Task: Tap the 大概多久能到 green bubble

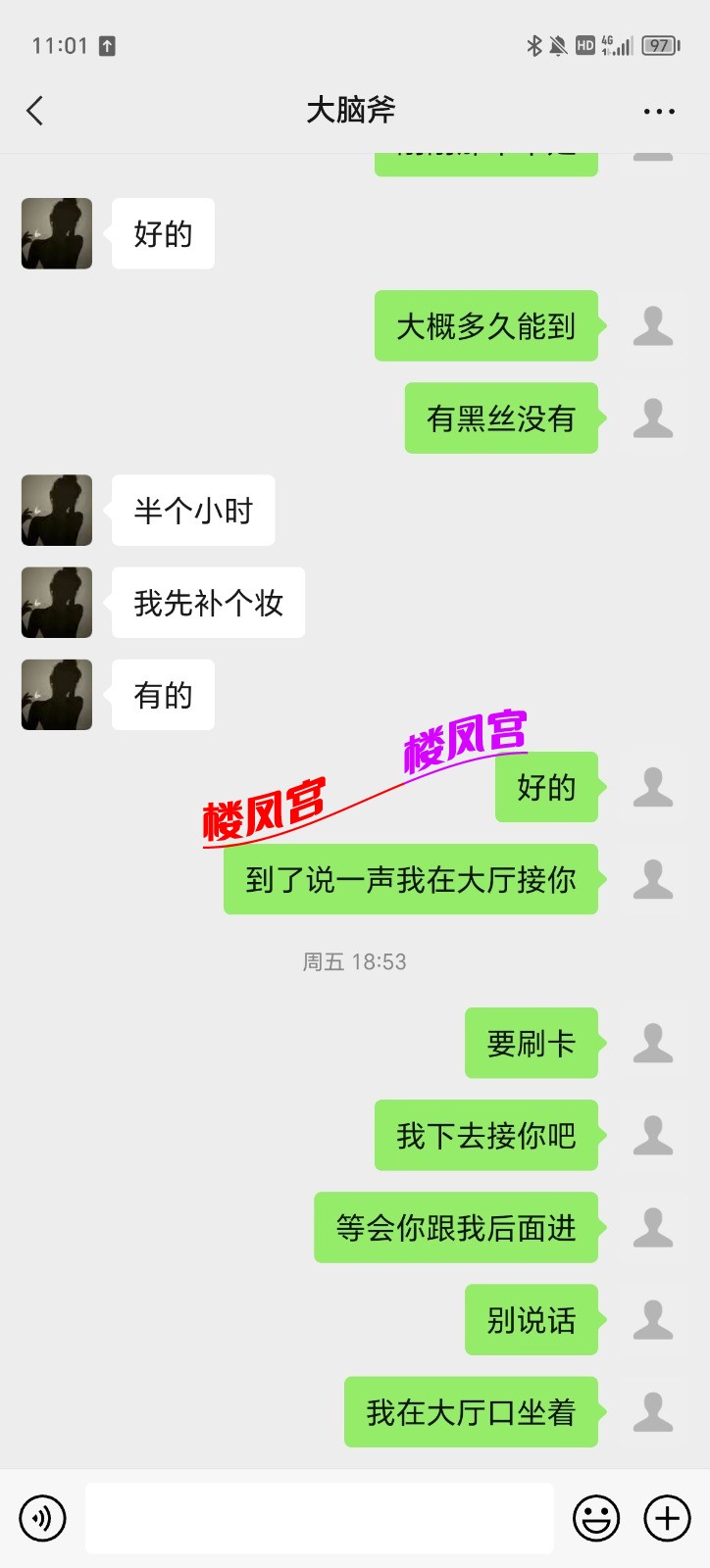Action: [x=485, y=327]
